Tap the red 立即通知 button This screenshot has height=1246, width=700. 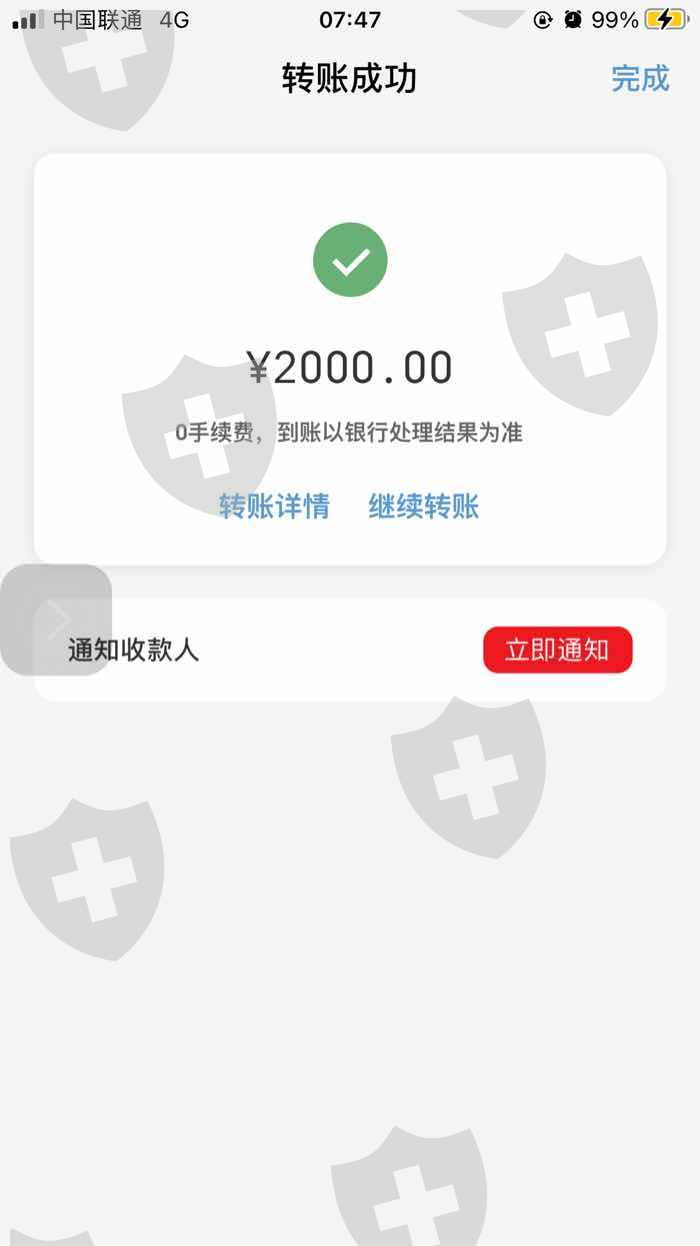click(558, 650)
